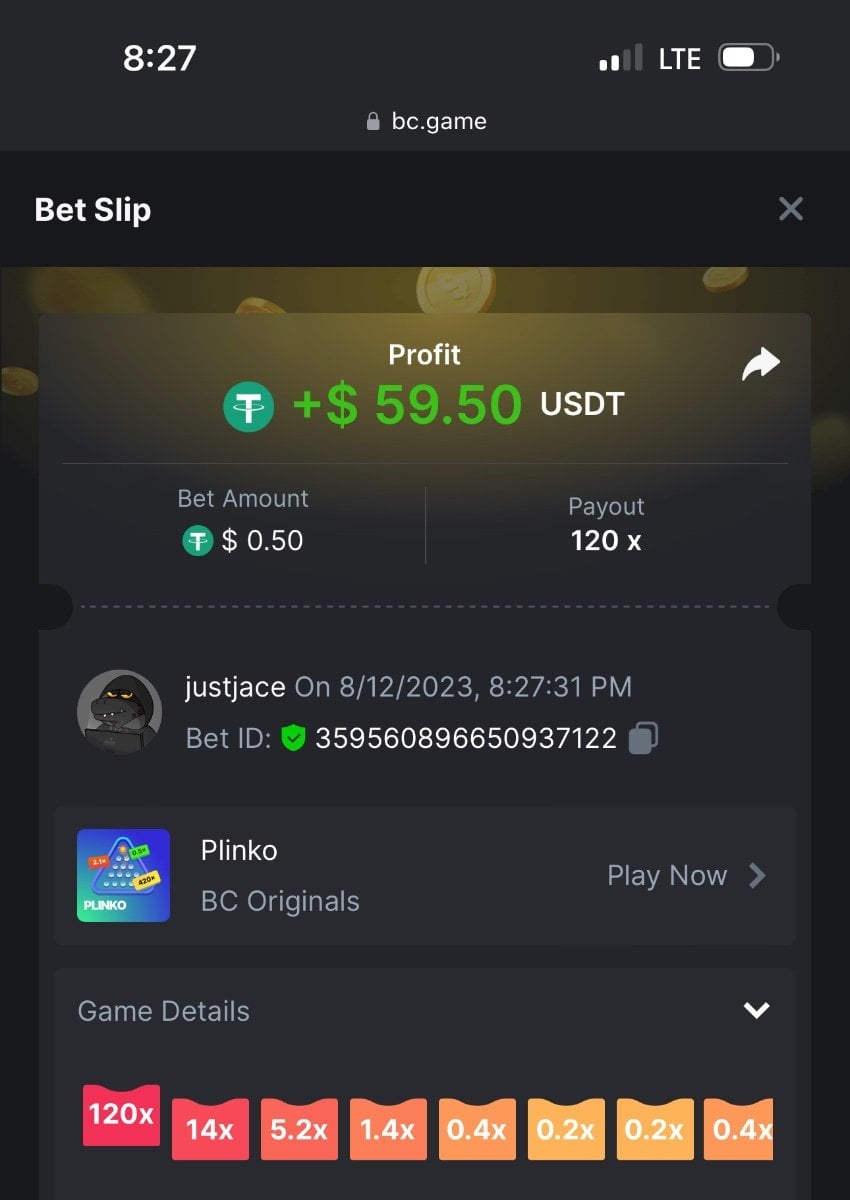
Task: Collapse the Game Details section
Action: [x=756, y=1010]
